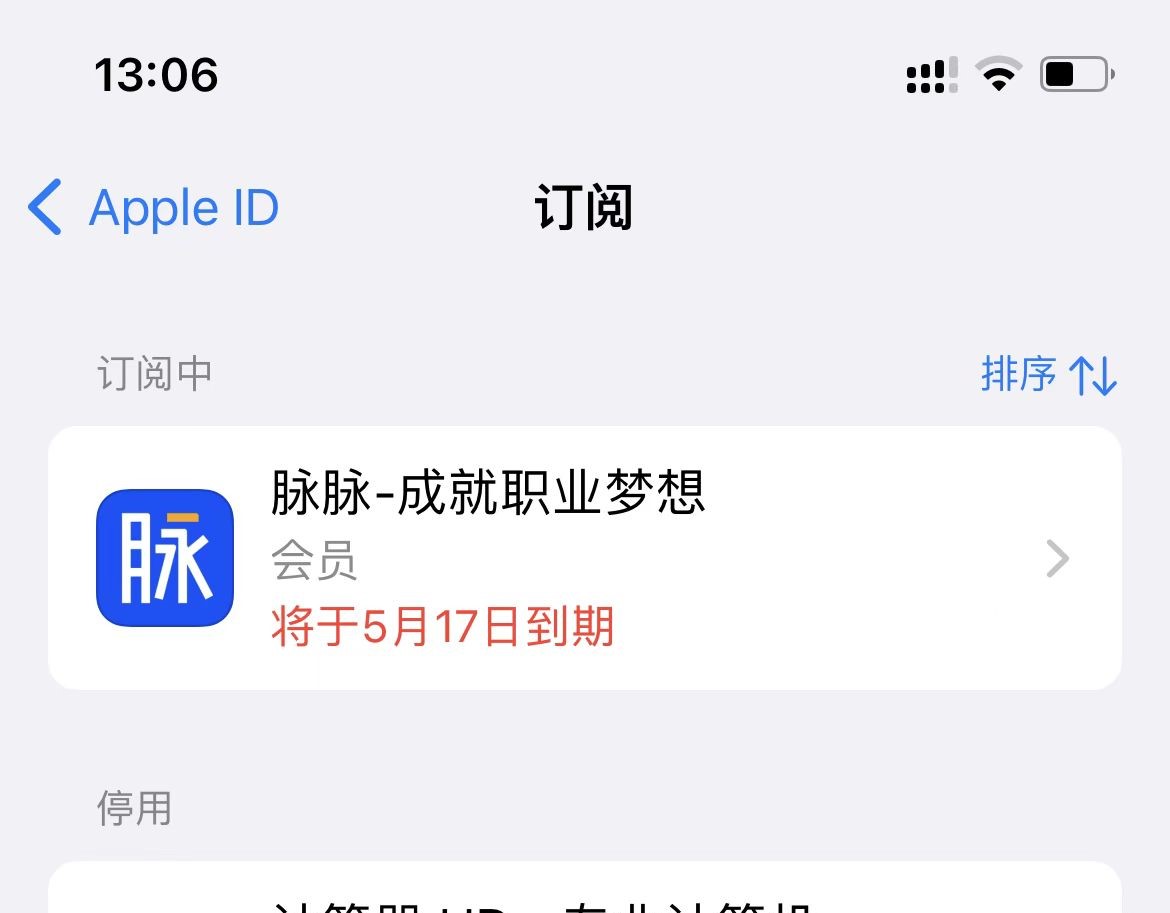Open the 脉脉-成就职业梦想 subscription
The image size is (1170, 913).
click(x=584, y=558)
